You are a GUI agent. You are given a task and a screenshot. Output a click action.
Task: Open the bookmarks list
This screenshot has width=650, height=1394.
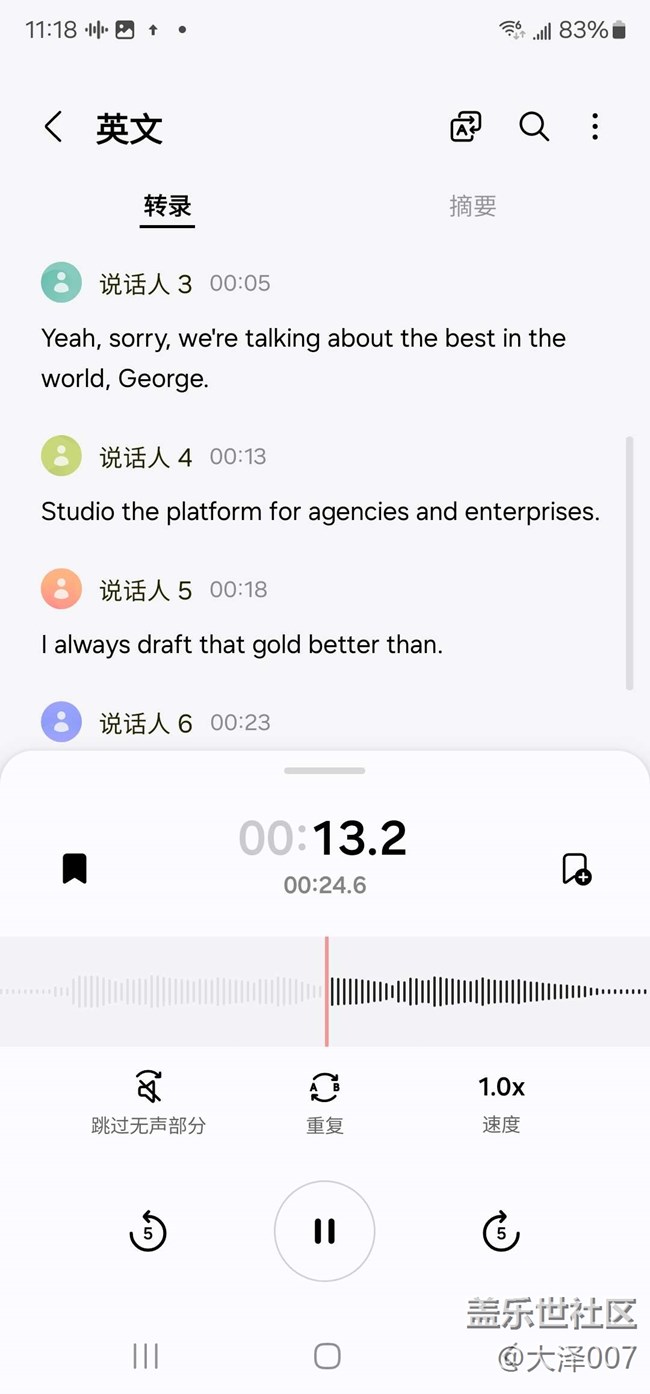[75, 868]
